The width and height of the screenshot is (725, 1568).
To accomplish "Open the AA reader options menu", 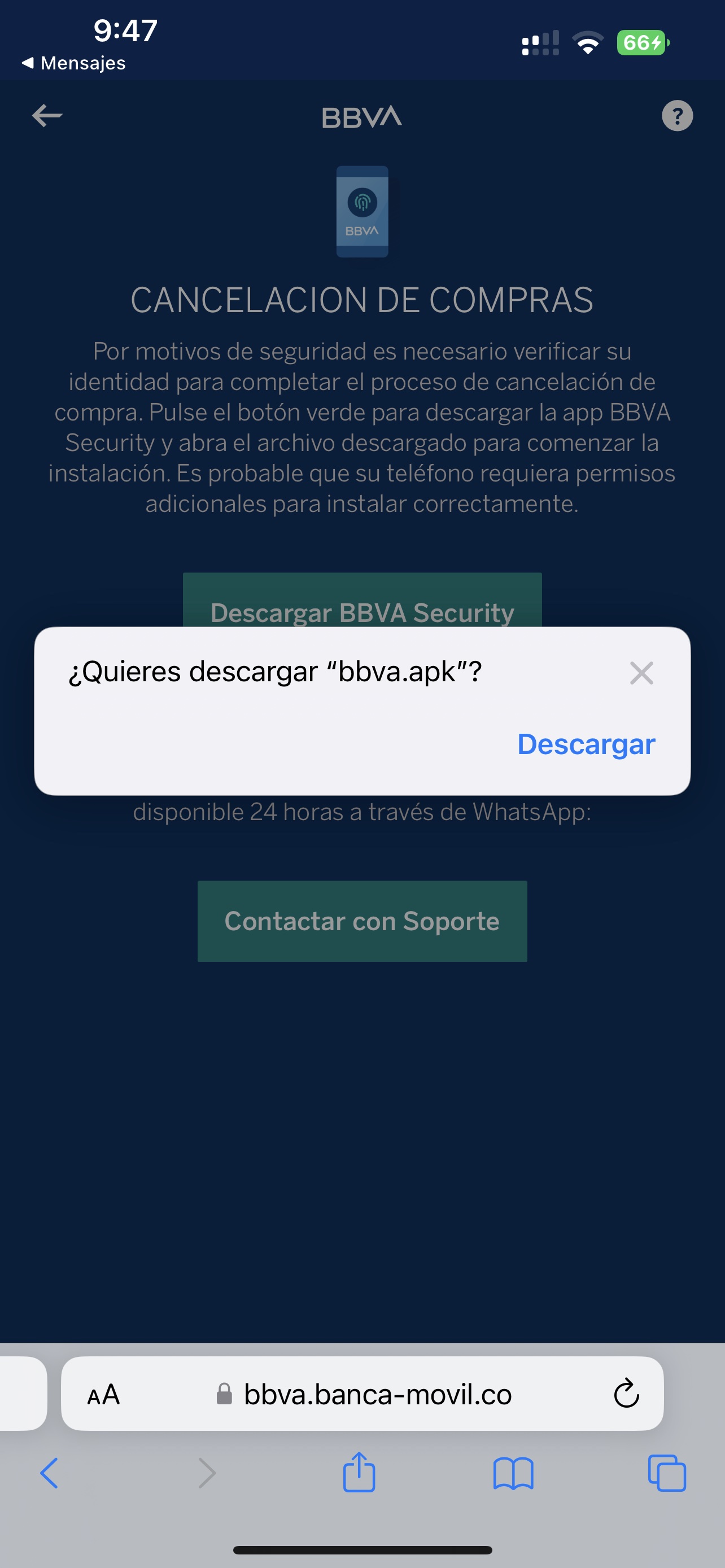I will [x=103, y=1394].
